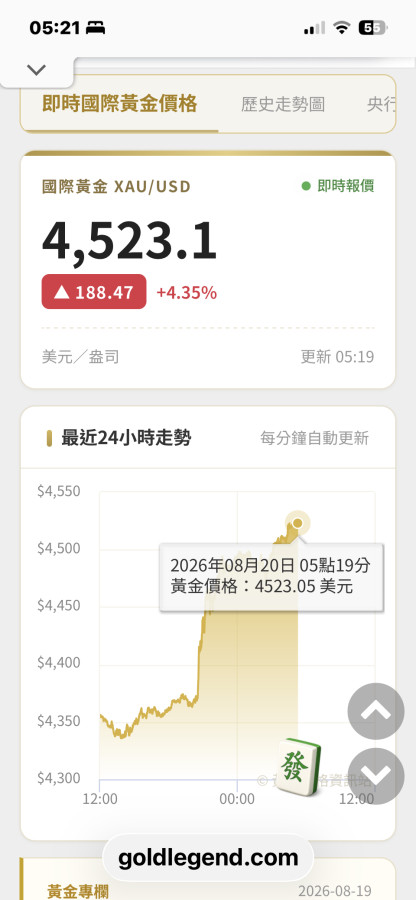This screenshot has width=416, height=900.
Task: Collapse the top bar with the down chevron
Action: click(36, 71)
